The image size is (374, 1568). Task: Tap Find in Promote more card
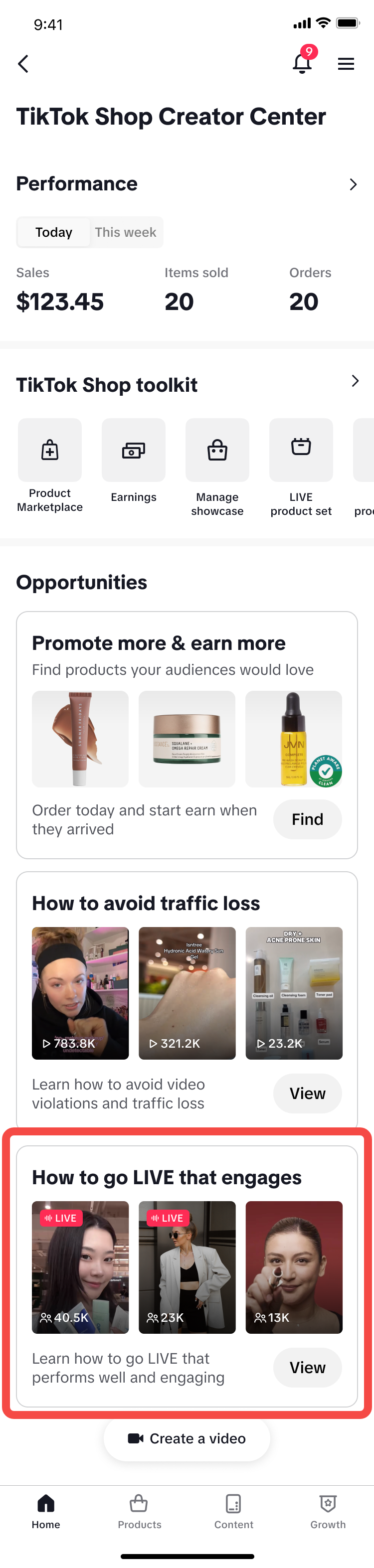point(307,819)
